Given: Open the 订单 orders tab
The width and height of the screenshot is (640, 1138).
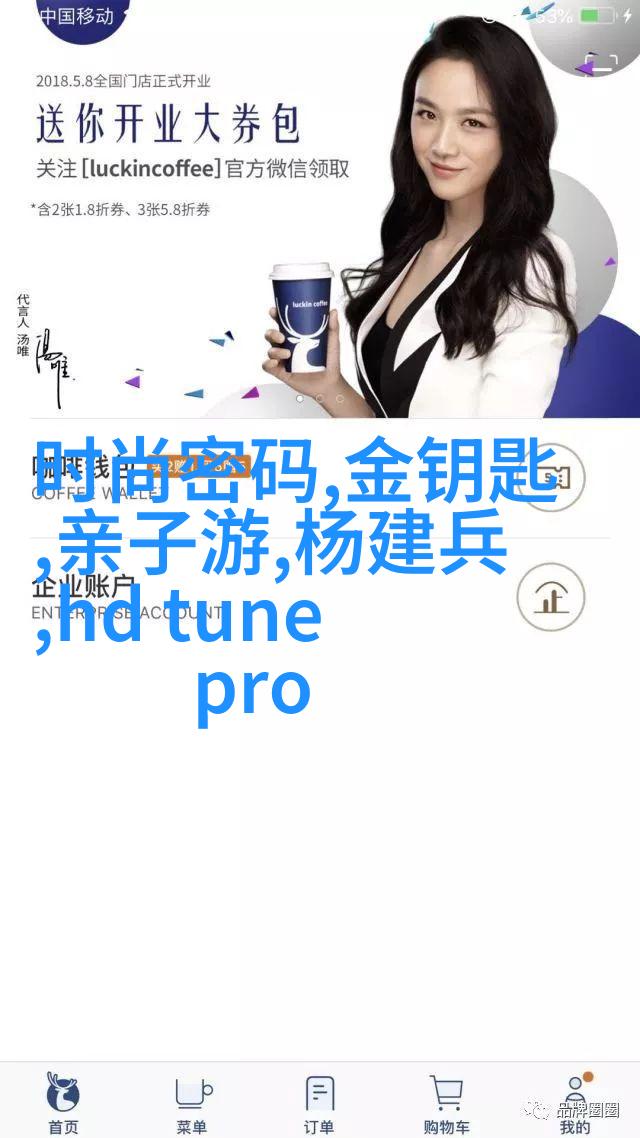Looking at the screenshot, I should (319, 1103).
